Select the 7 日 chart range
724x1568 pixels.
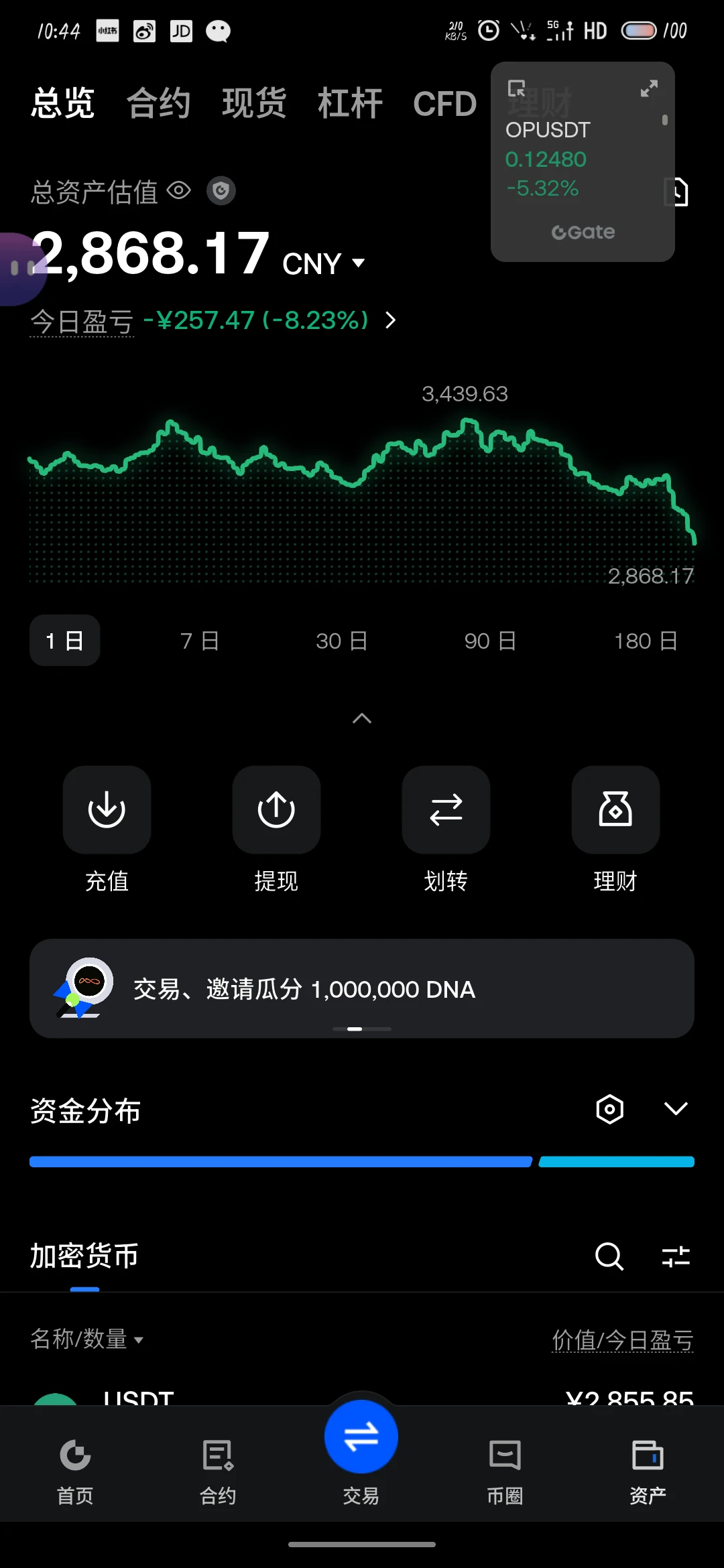coord(200,641)
